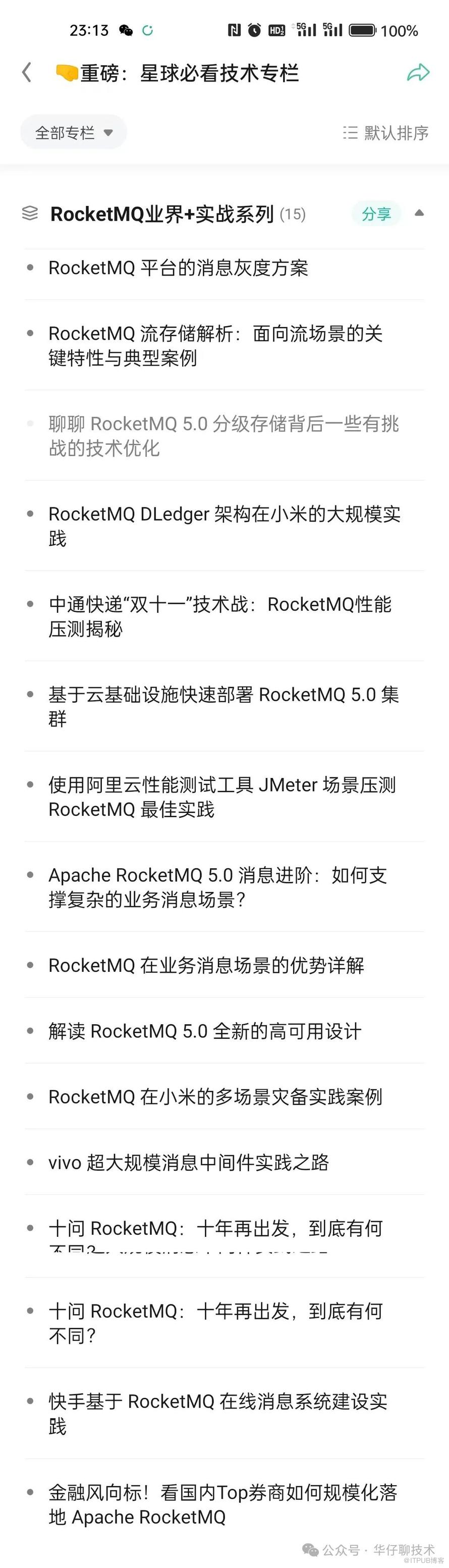Viewport: 449px width, 1568px height.
Task: Tap 分享 on the RocketMQ series
Action: tap(376, 214)
